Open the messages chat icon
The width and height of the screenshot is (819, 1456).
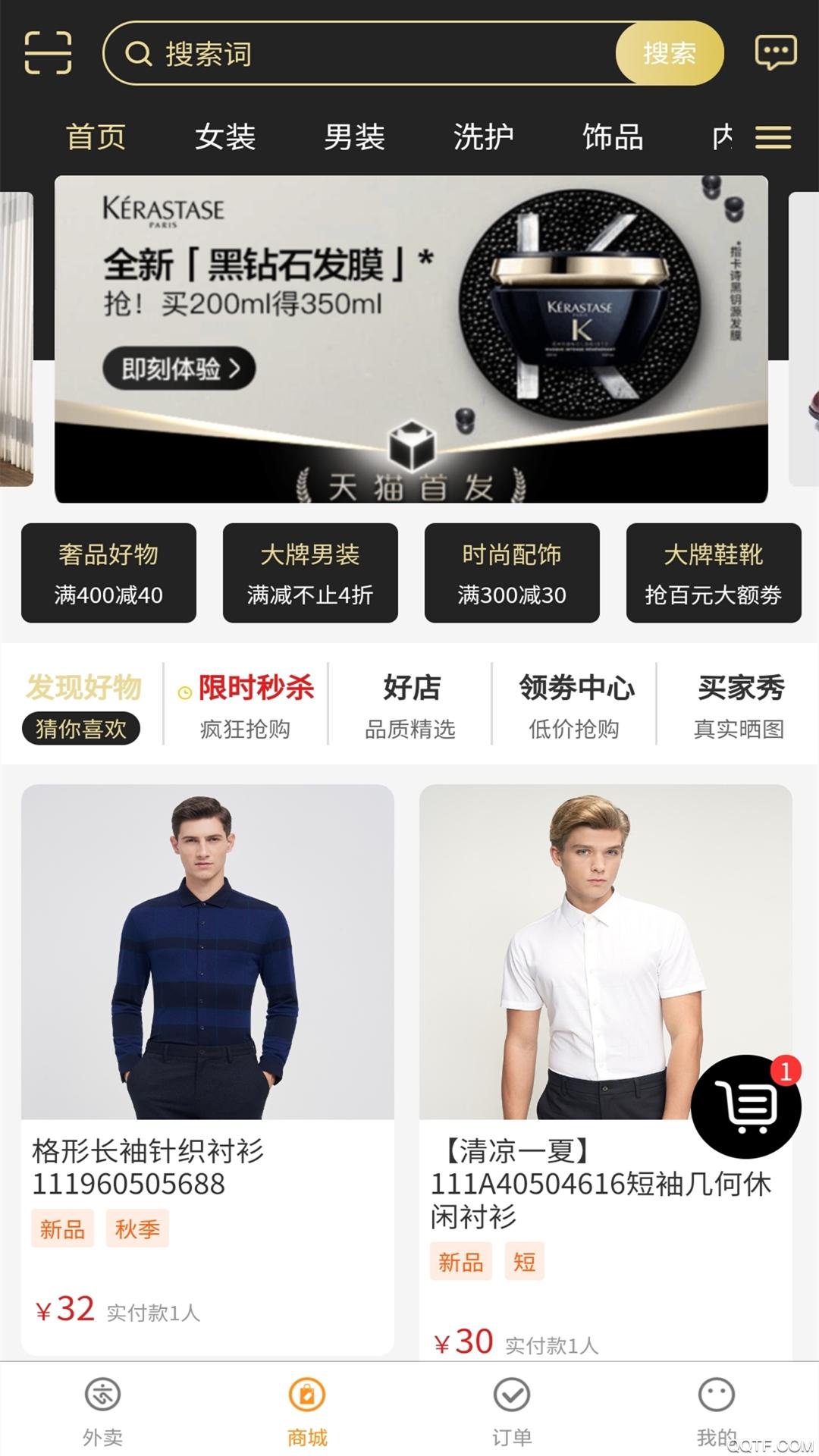775,53
